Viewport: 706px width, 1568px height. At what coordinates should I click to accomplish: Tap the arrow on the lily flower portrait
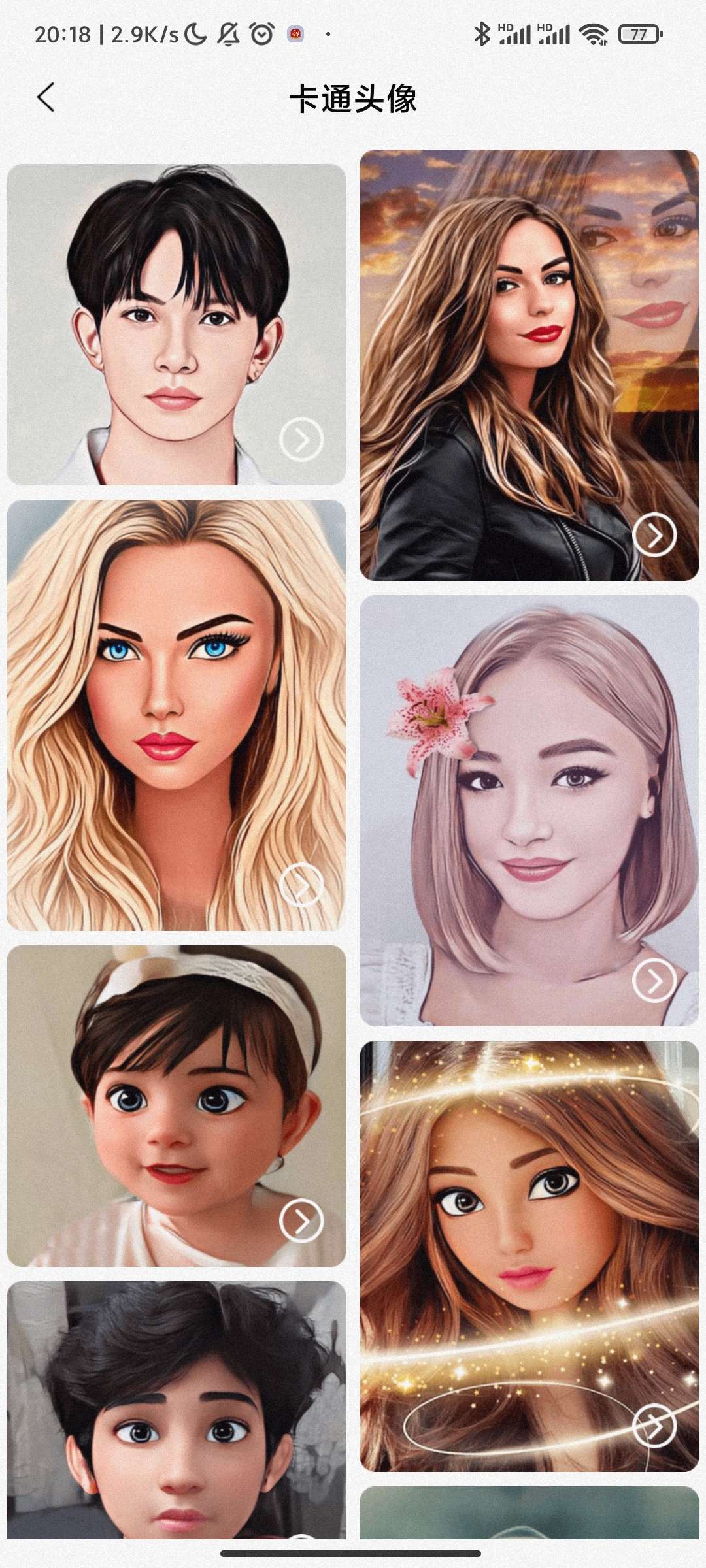[654, 981]
